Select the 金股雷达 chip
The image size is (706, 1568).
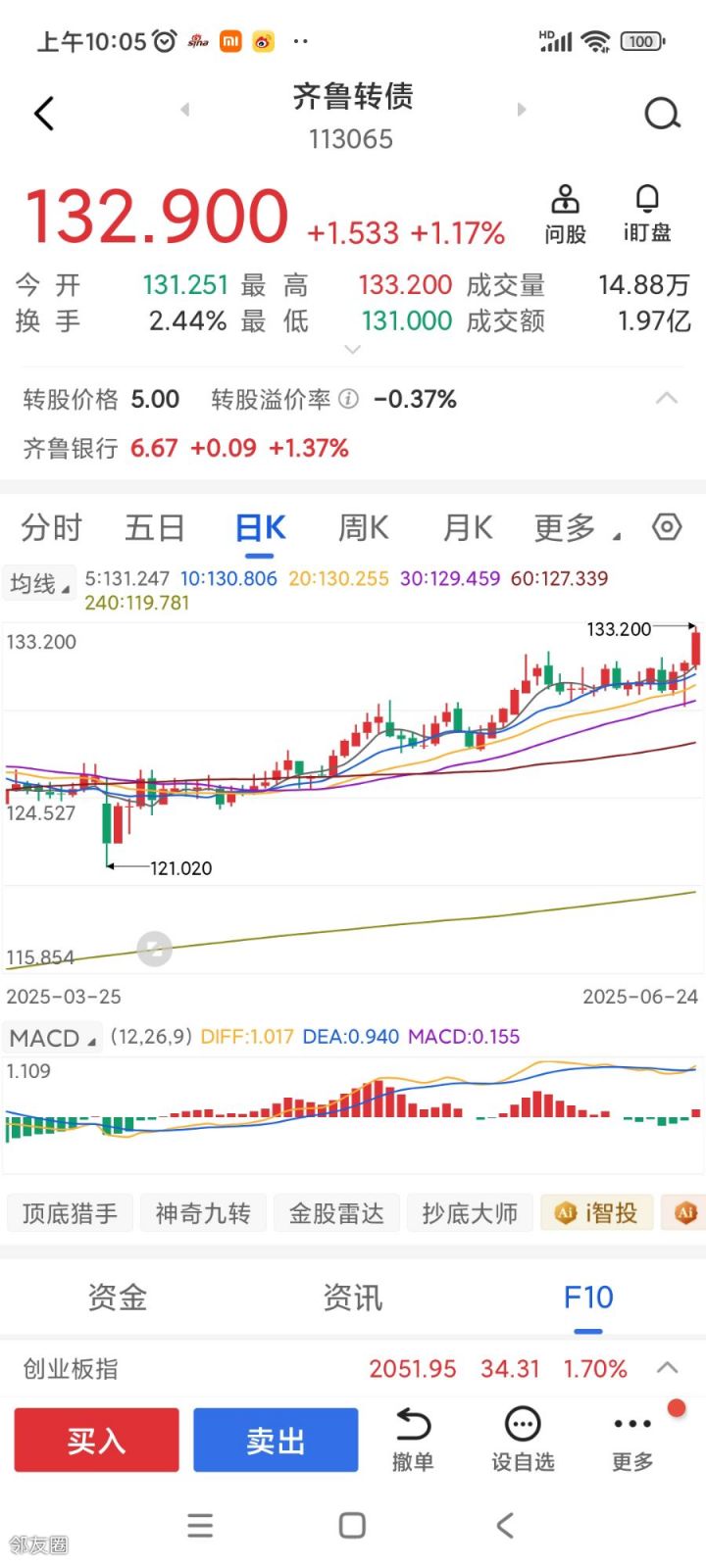point(336,1213)
